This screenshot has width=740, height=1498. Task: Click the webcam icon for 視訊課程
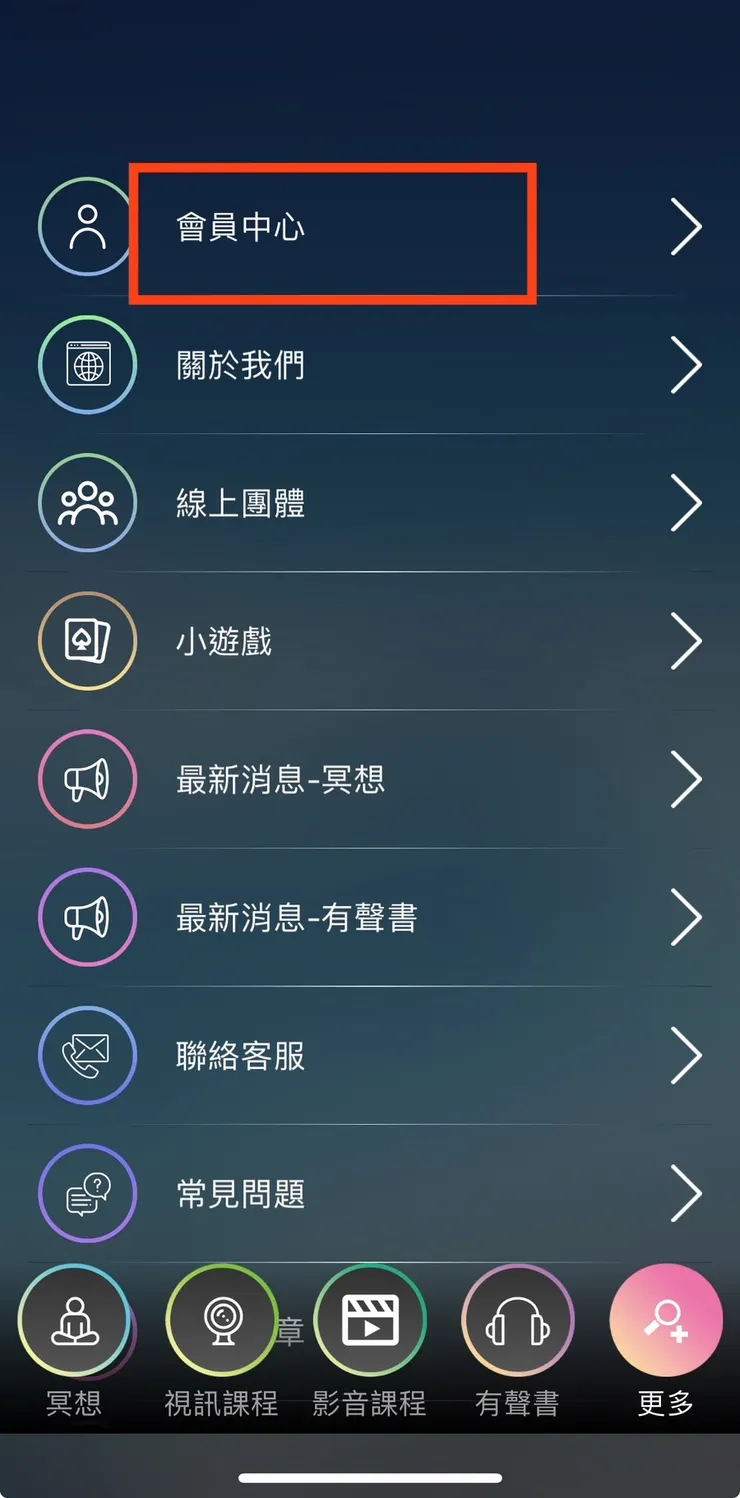[x=222, y=1319]
